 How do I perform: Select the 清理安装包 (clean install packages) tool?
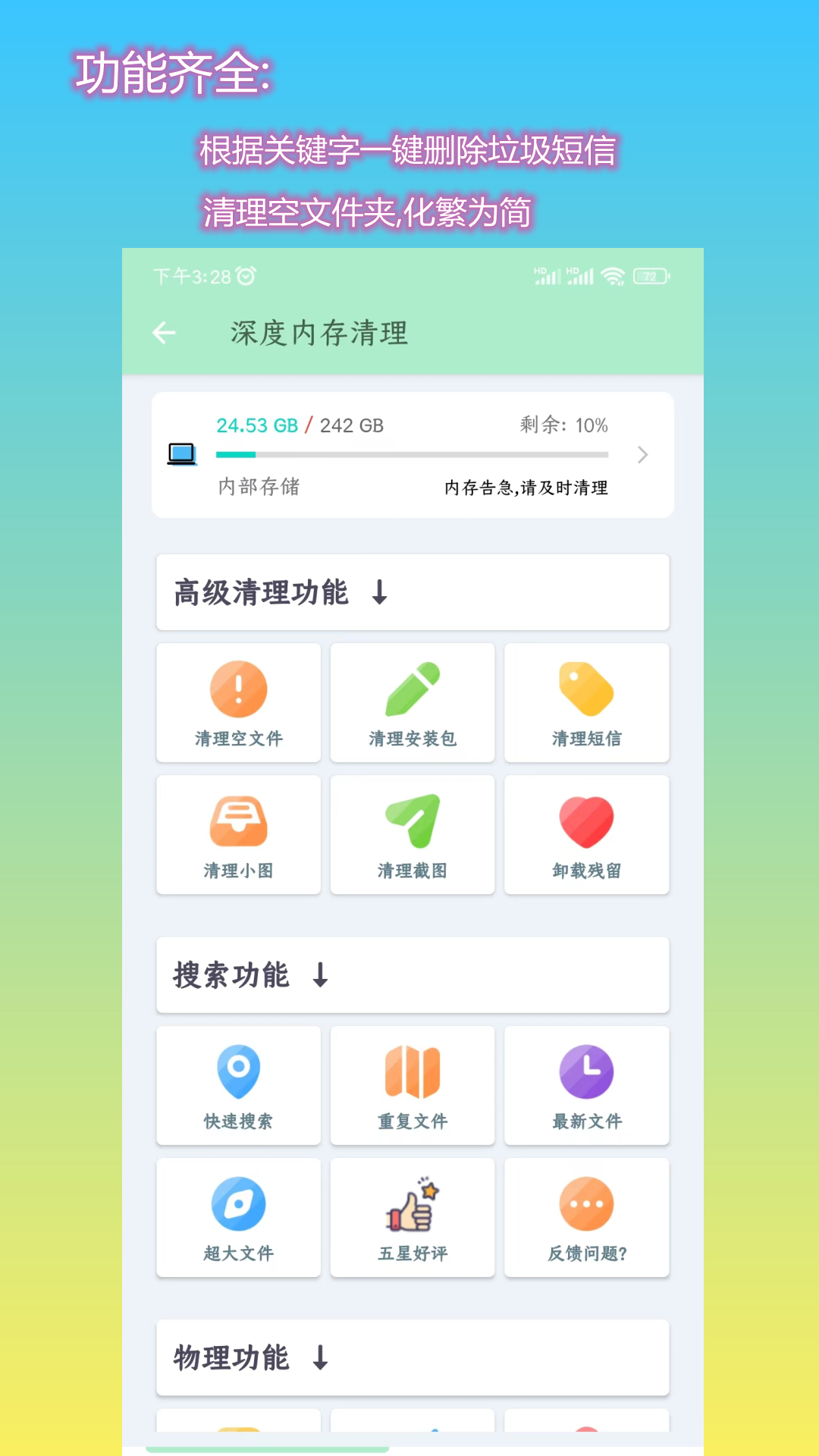tap(412, 701)
